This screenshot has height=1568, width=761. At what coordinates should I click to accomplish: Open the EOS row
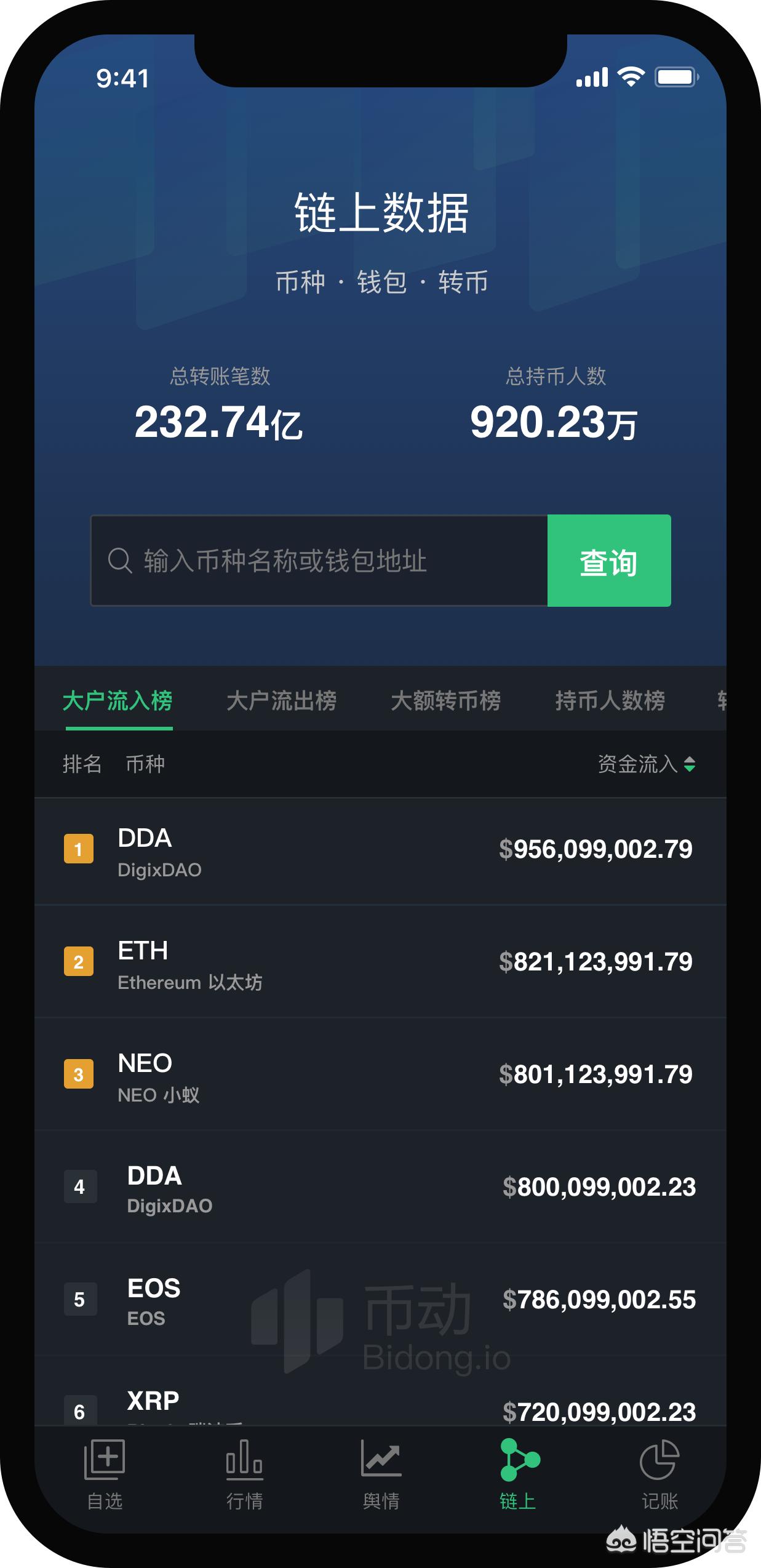pyautogui.click(x=380, y=1300)
